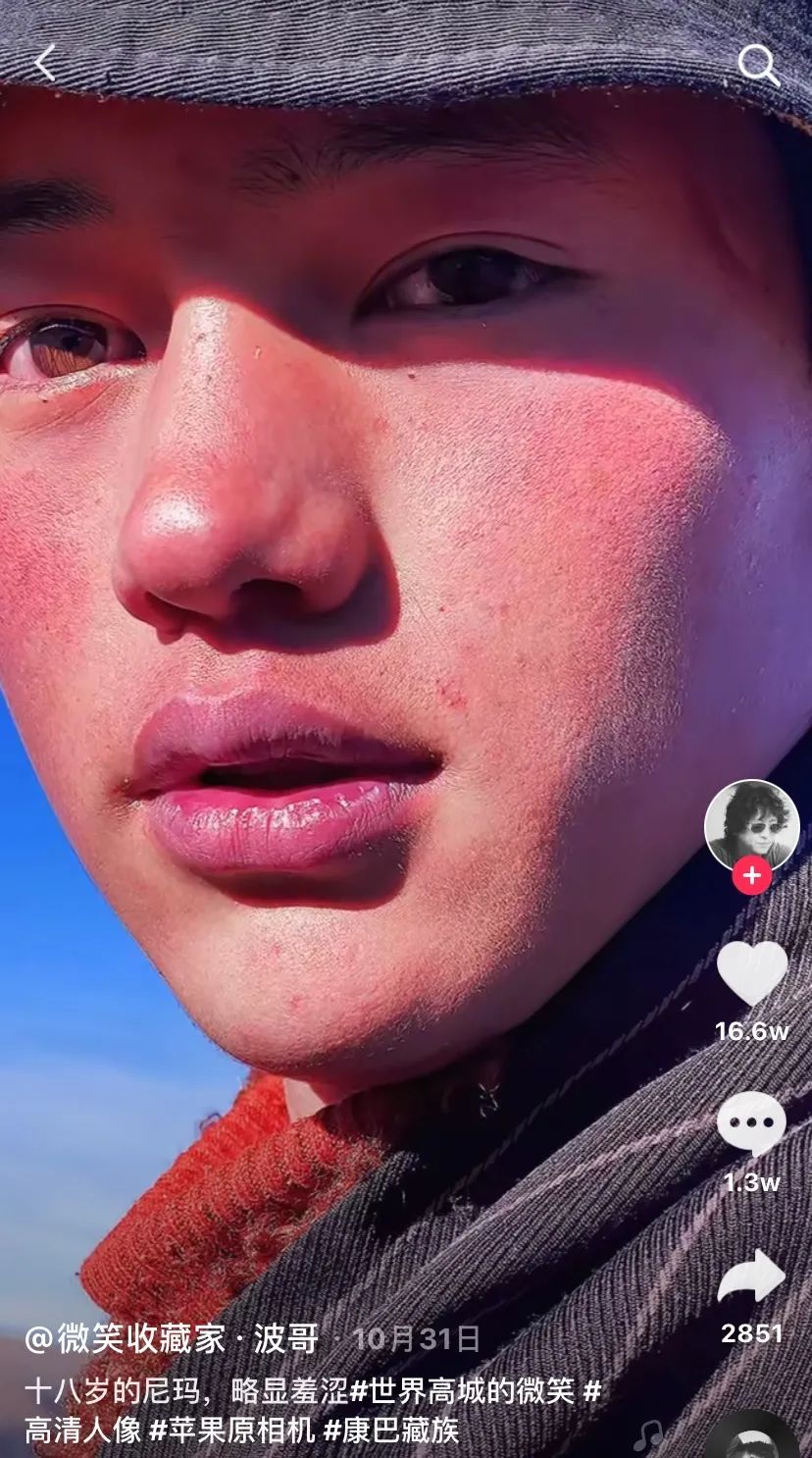Image resolution: width=812 pixels, height=1458 pixels.
Task: Like this video with the heart
Action: pos(752,972)
